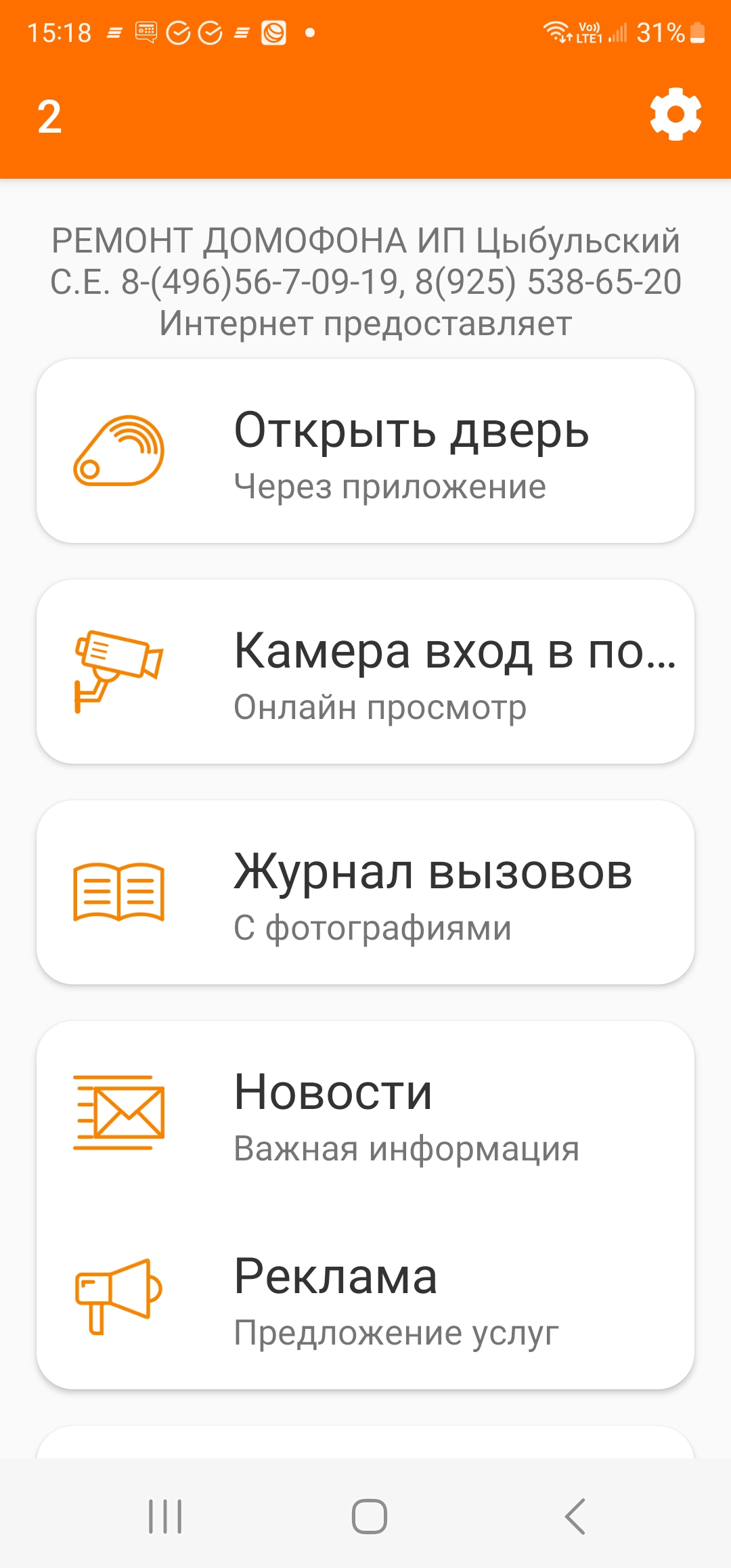
Task: Open the Камера вход в по... online viewing card
Action: coord(365,674)
